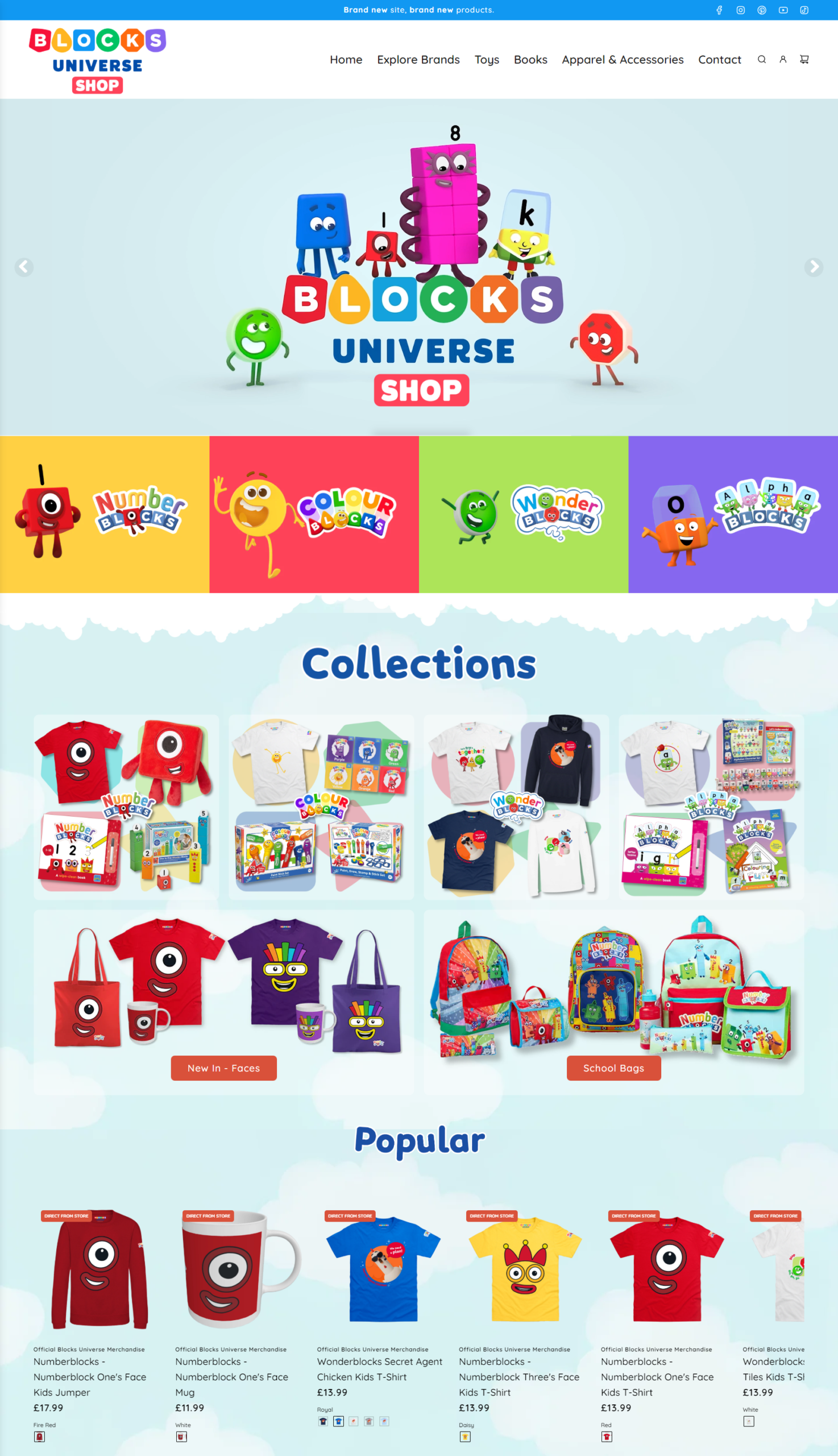Tap the School Bags button

[613, 1068]
